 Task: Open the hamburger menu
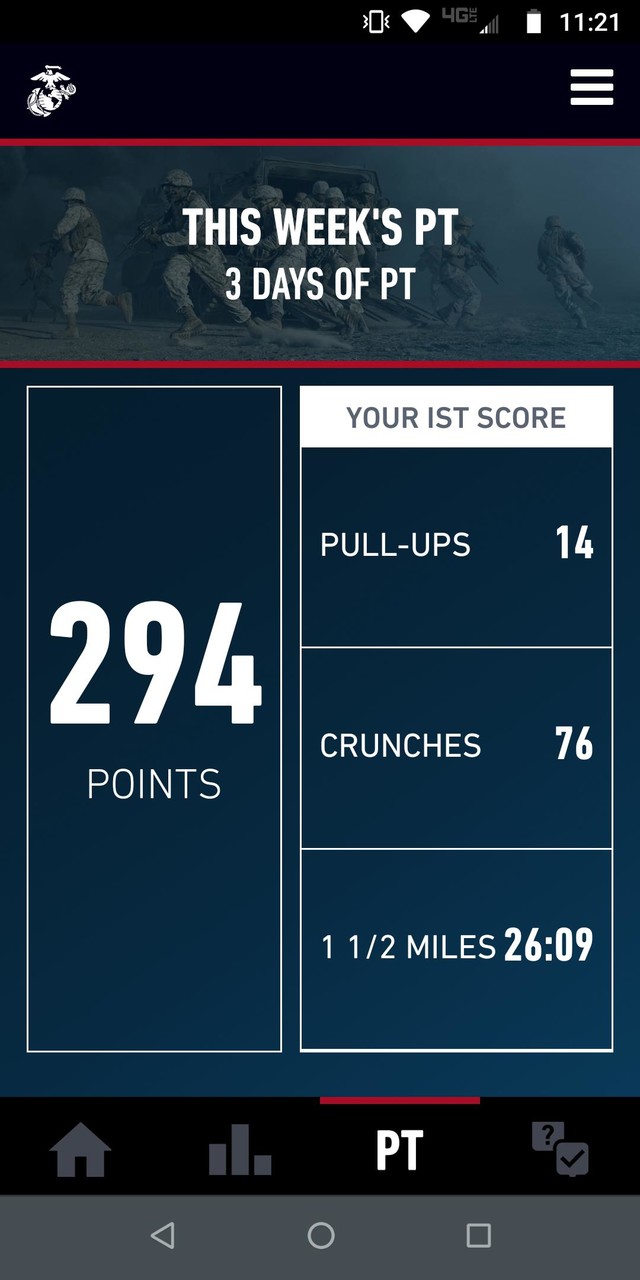point(591,88)
